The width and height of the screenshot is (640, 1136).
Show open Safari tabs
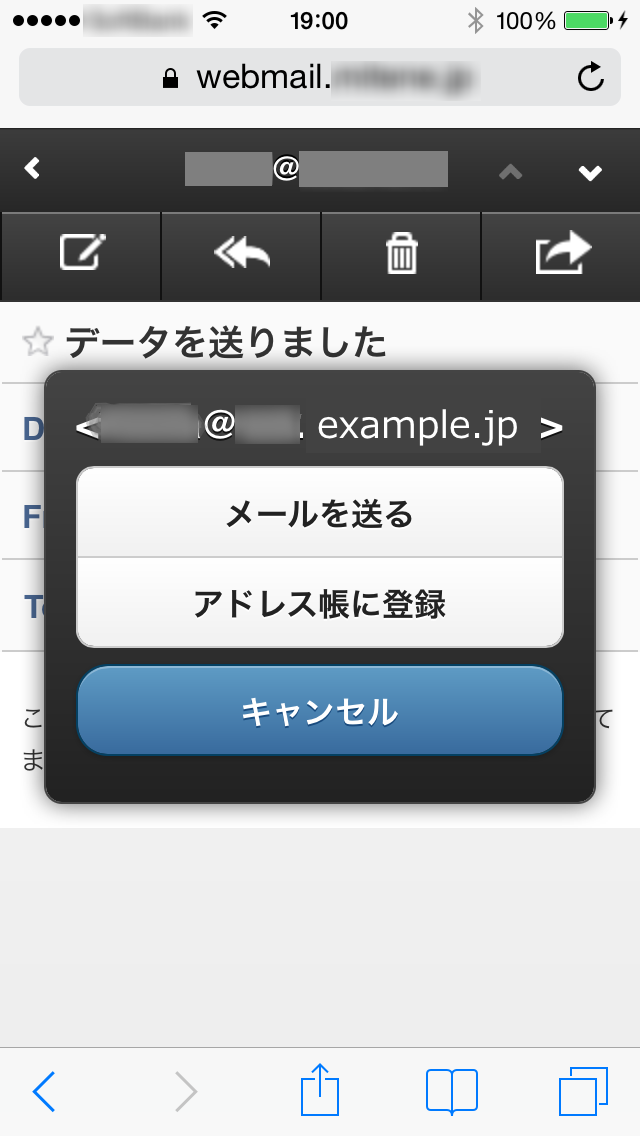click(583, 1091)
